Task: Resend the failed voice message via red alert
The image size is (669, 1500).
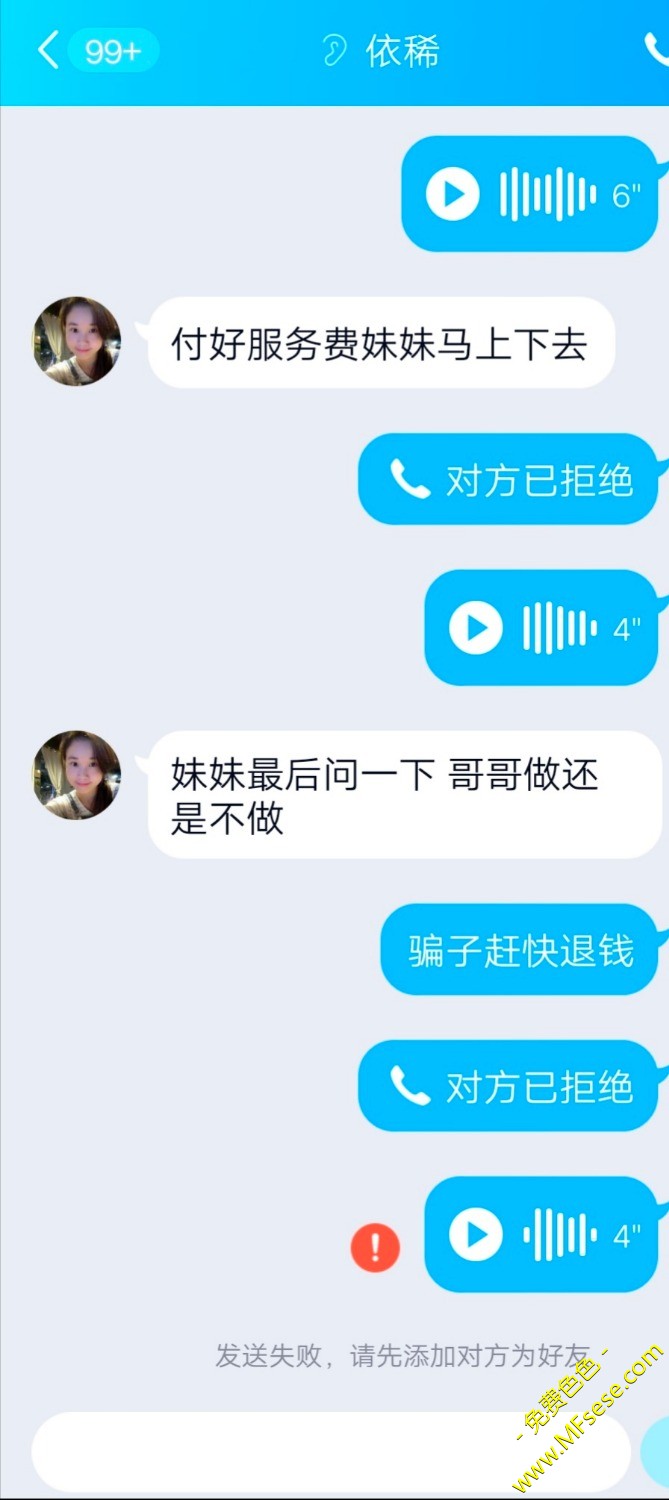Action: pyautogui.click(x=375, y=1246)
